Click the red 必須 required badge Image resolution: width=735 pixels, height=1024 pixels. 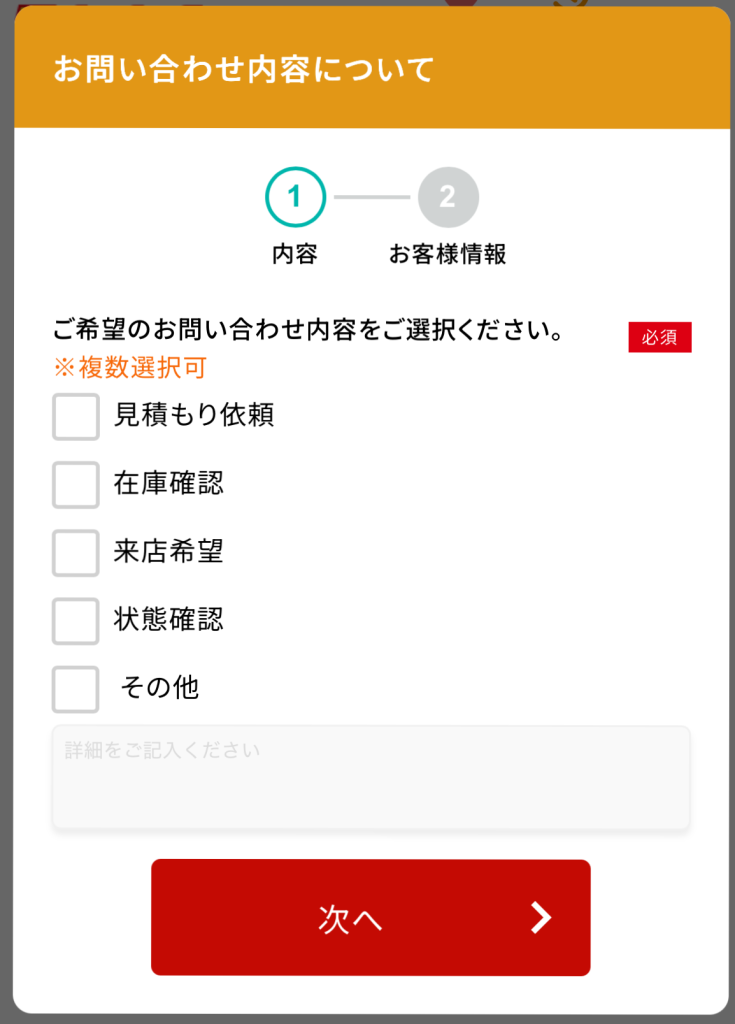[660, 339]
